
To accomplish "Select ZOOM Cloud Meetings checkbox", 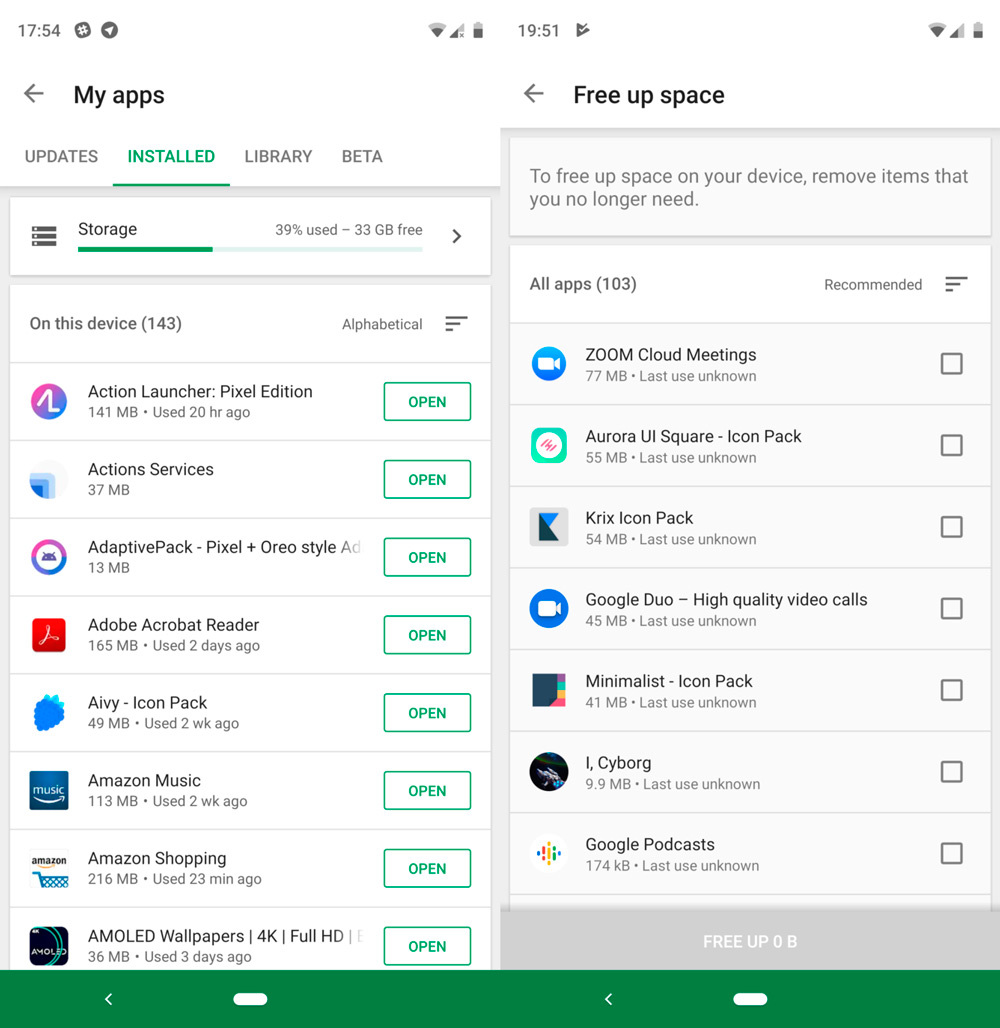I will pos(951,364).
